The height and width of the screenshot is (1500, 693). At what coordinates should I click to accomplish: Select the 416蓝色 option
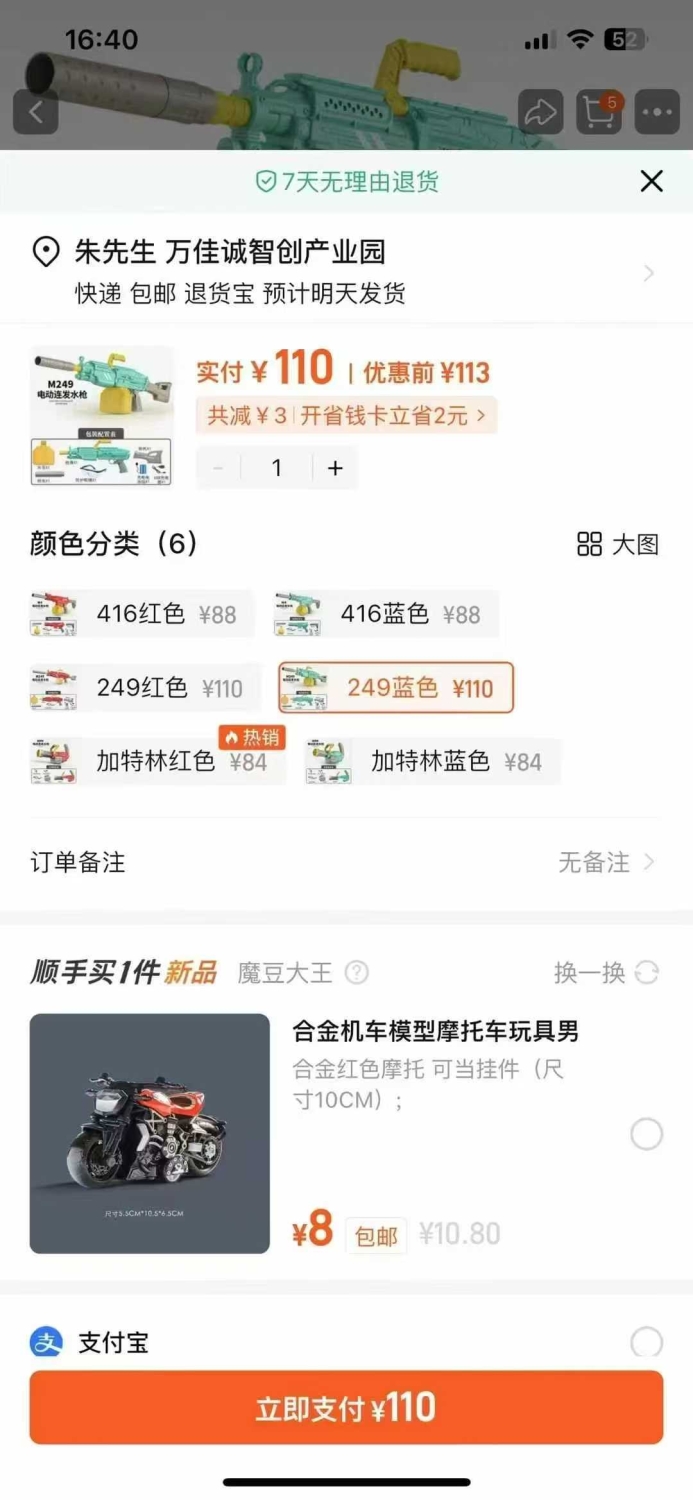(x=386, y=614)
